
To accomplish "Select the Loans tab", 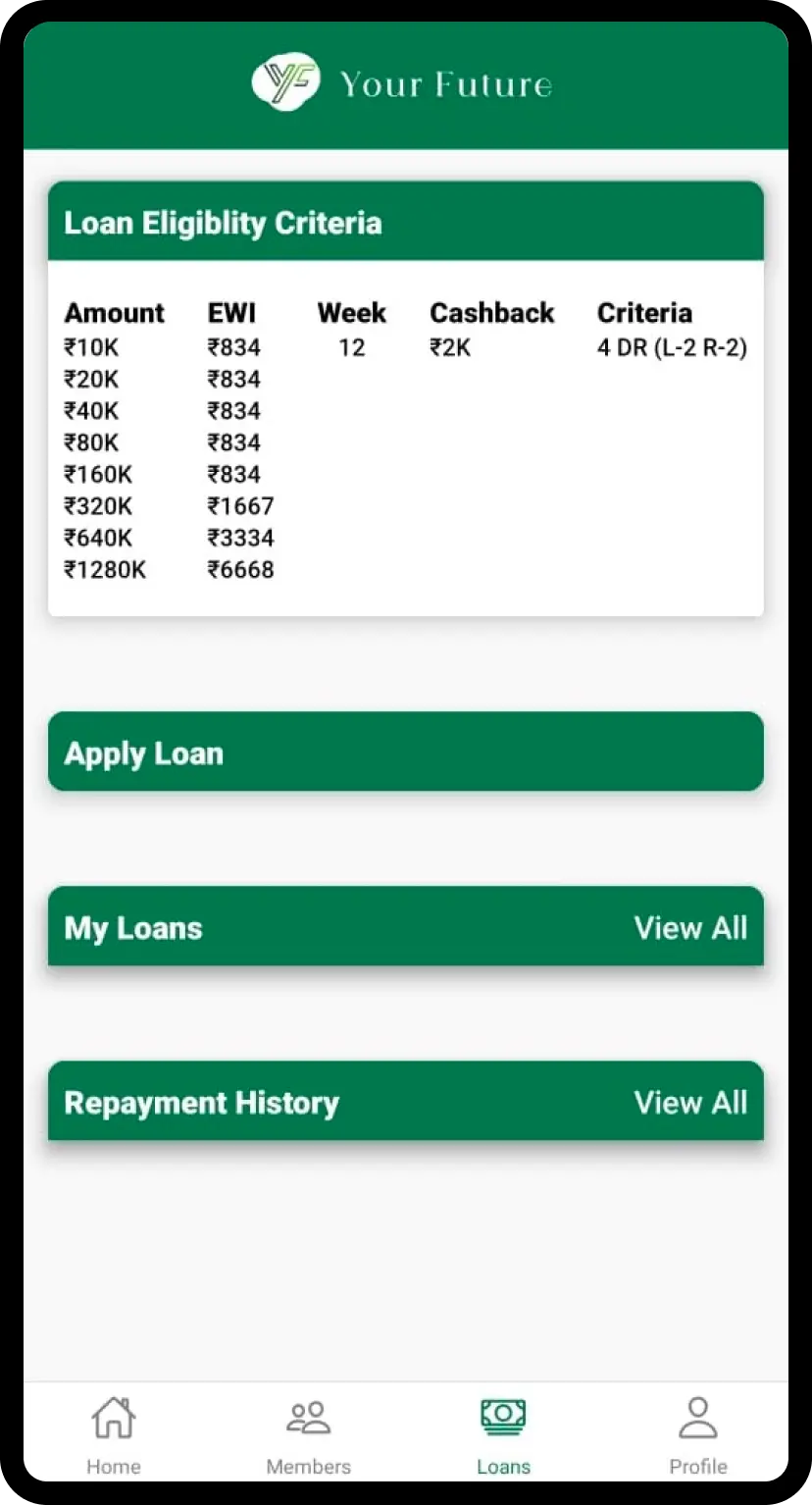I will [503, 1436].
